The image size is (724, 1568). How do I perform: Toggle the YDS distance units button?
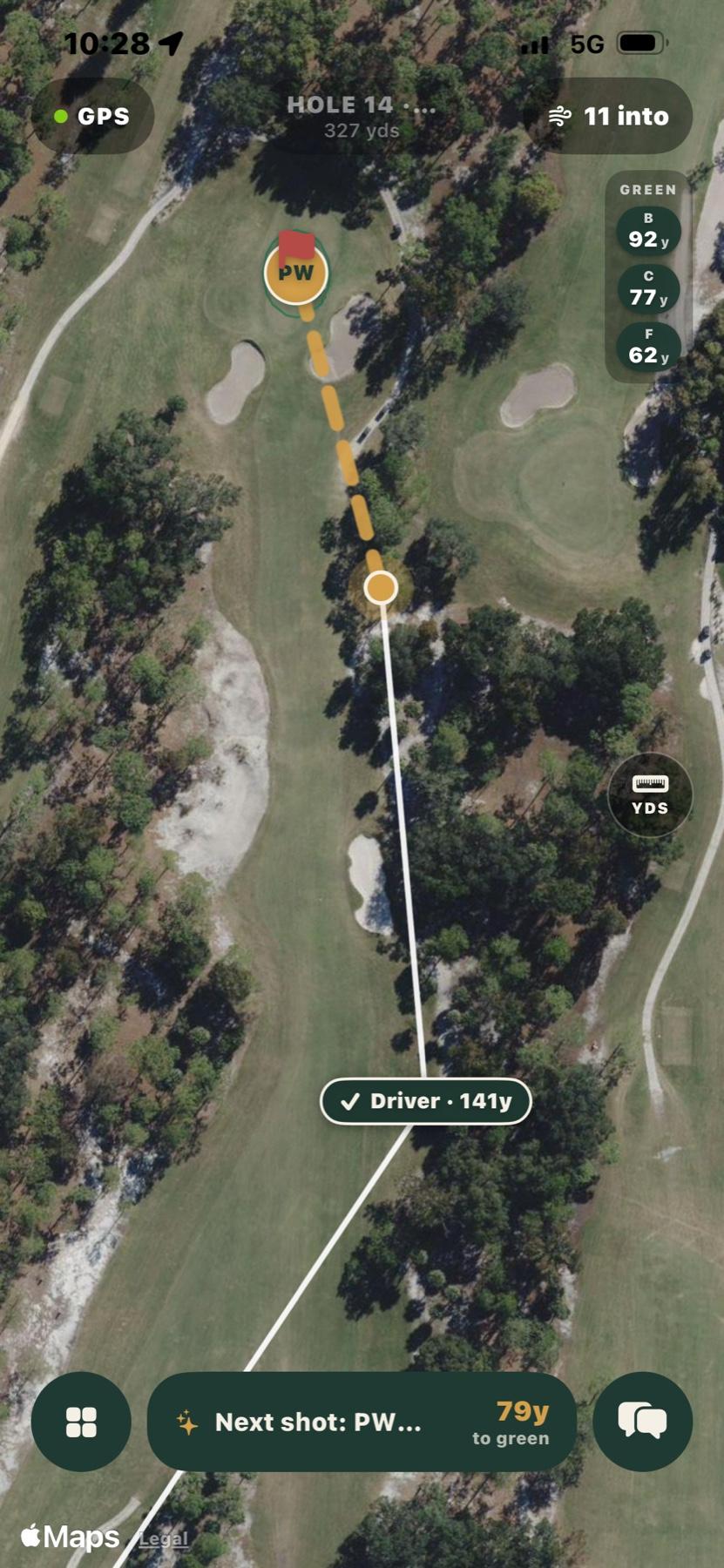(650, 794)
